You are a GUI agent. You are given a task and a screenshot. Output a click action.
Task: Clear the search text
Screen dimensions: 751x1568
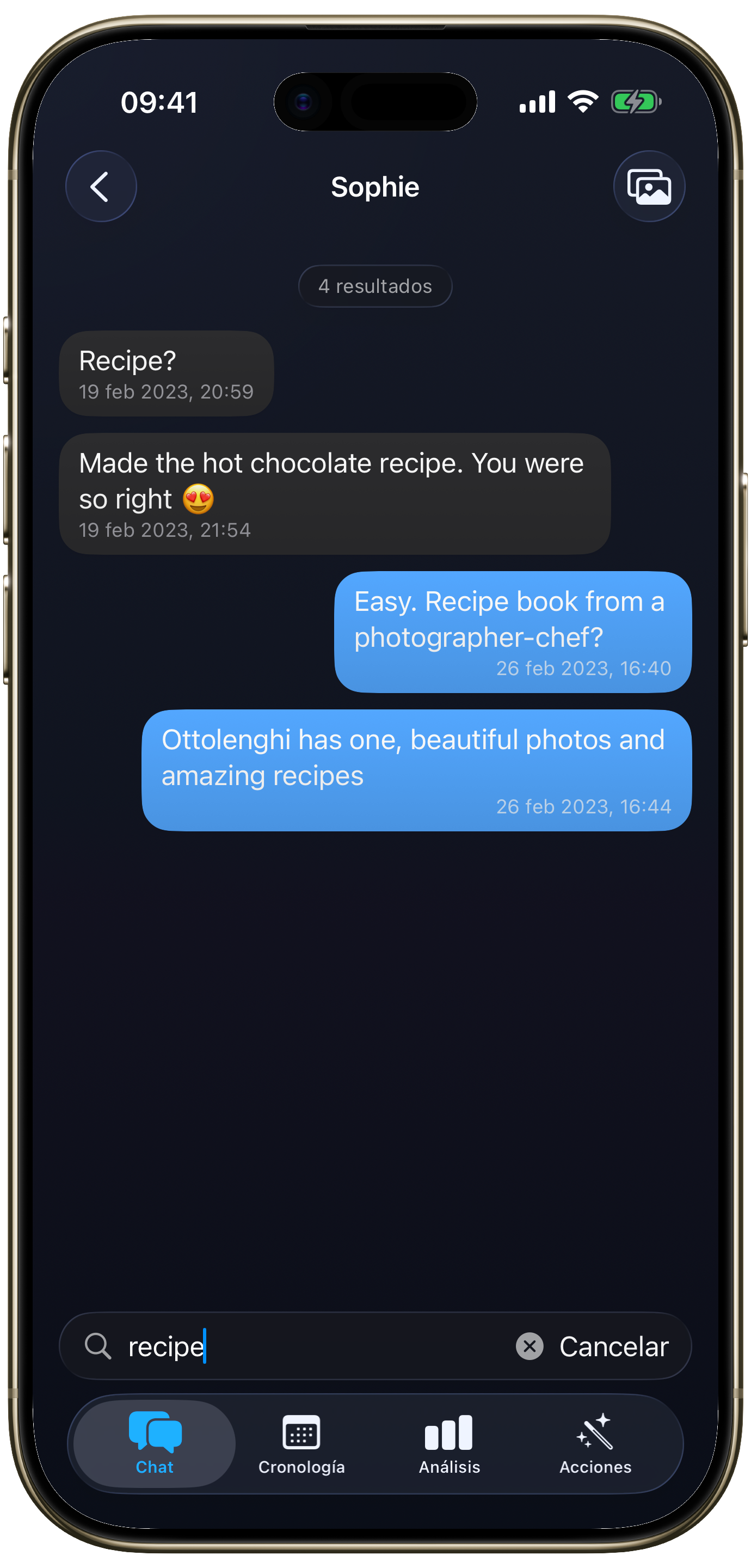[x=530, y=1346]
